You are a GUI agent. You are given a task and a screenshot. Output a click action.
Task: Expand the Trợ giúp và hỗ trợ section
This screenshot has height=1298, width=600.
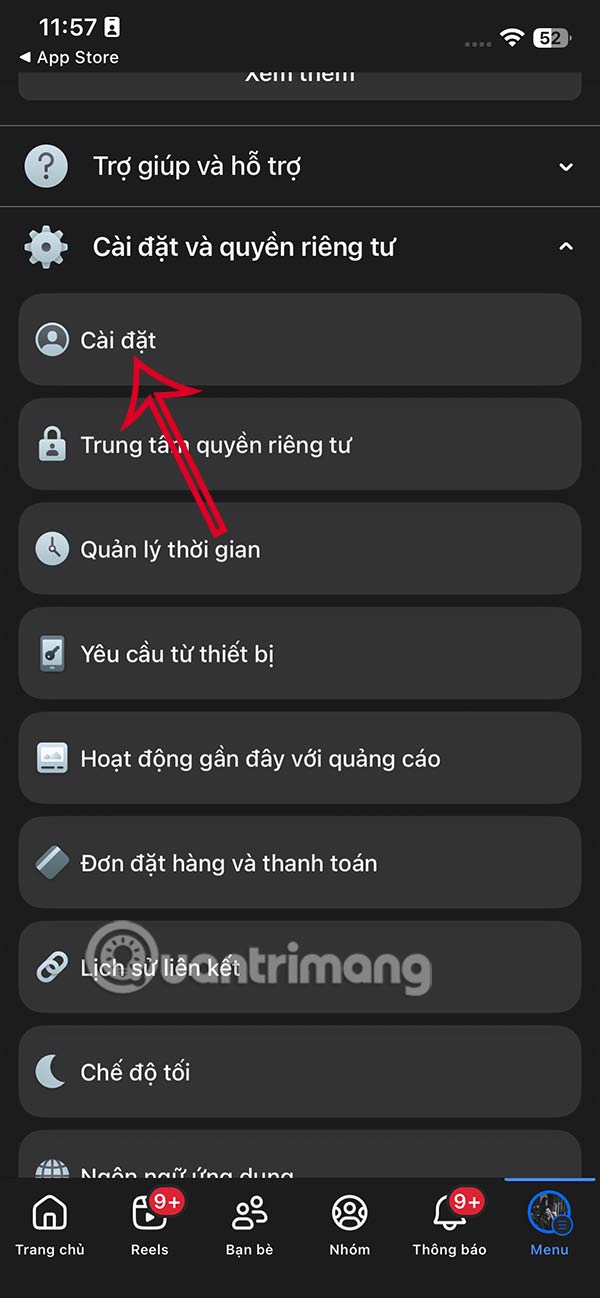point(300,166)
